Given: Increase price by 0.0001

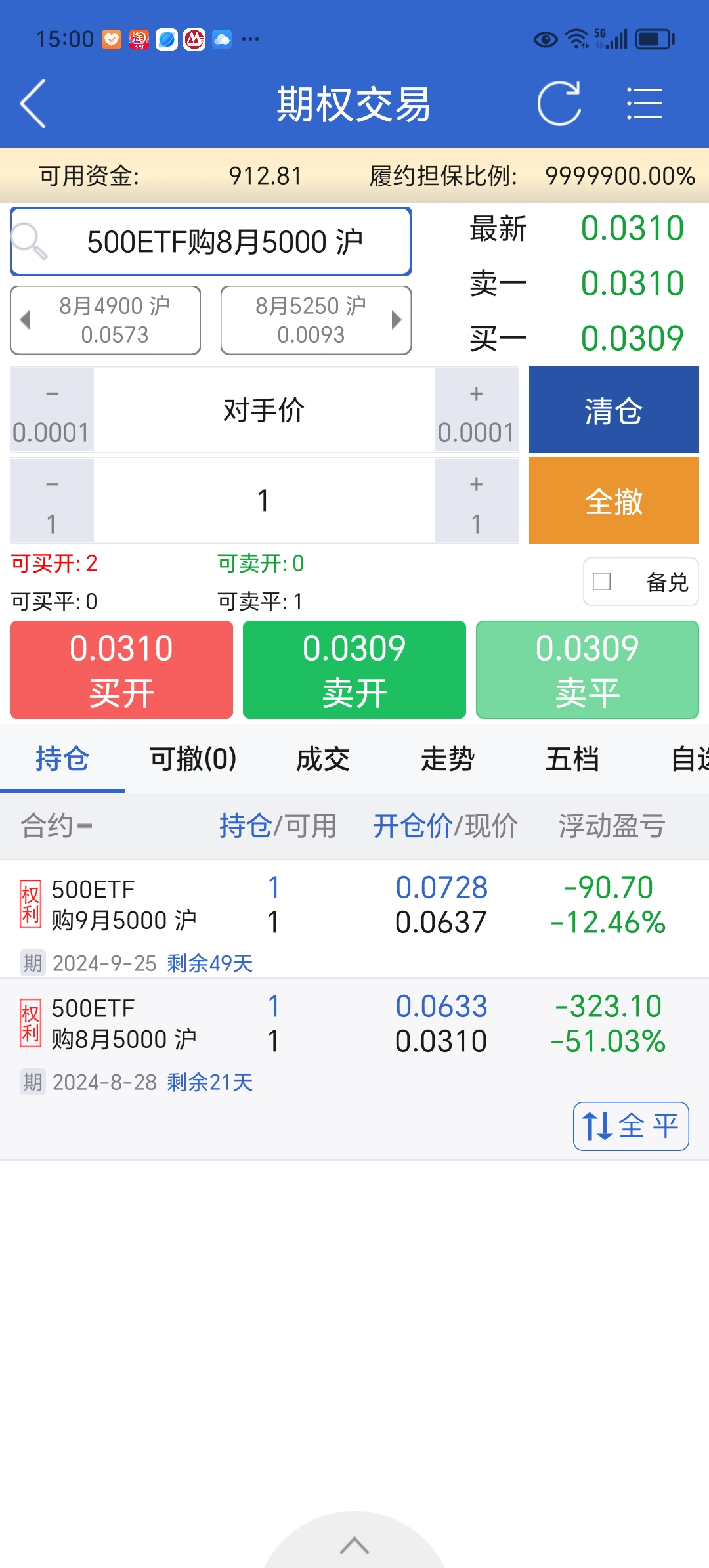Looking at the screenshot, I should 476,410.
